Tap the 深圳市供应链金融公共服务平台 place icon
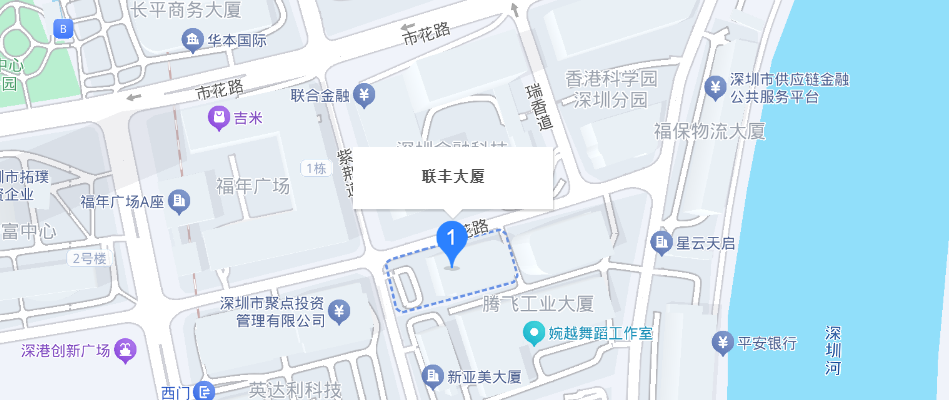The width and height of the screenshot is (949, 400). click(715, 87)
